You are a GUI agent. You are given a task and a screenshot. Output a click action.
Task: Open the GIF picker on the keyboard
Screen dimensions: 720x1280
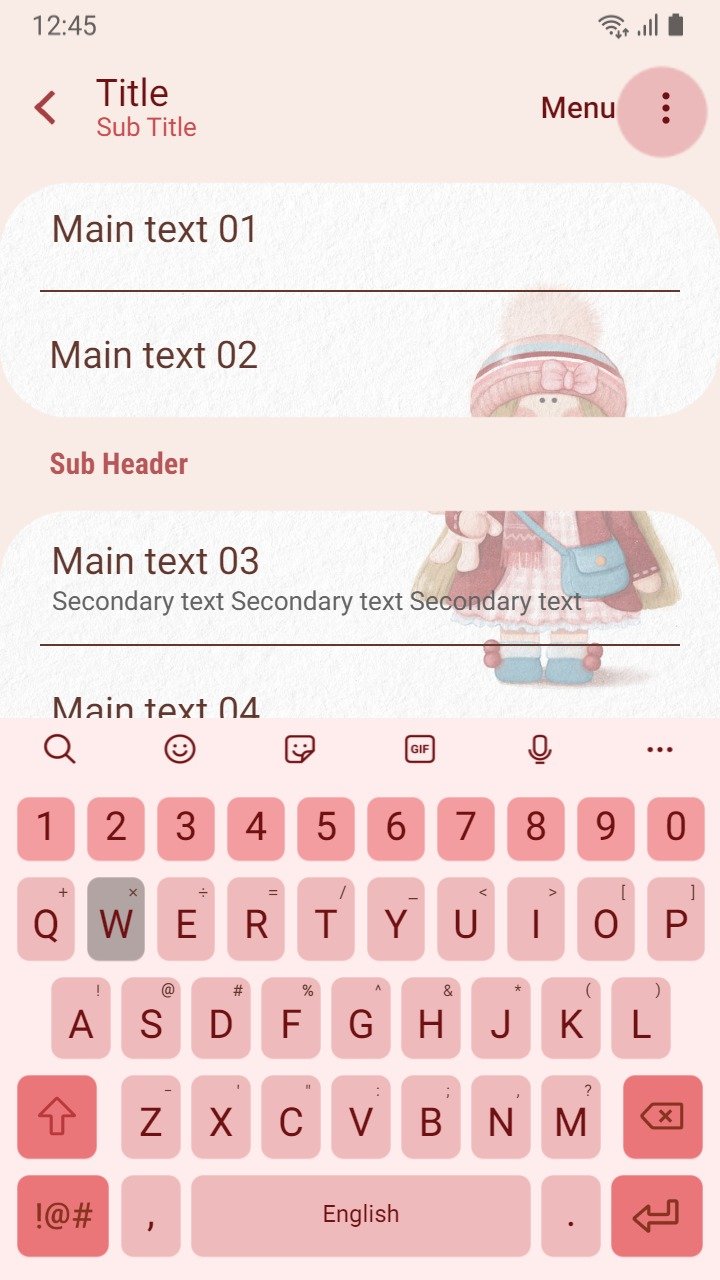(420, 748)
